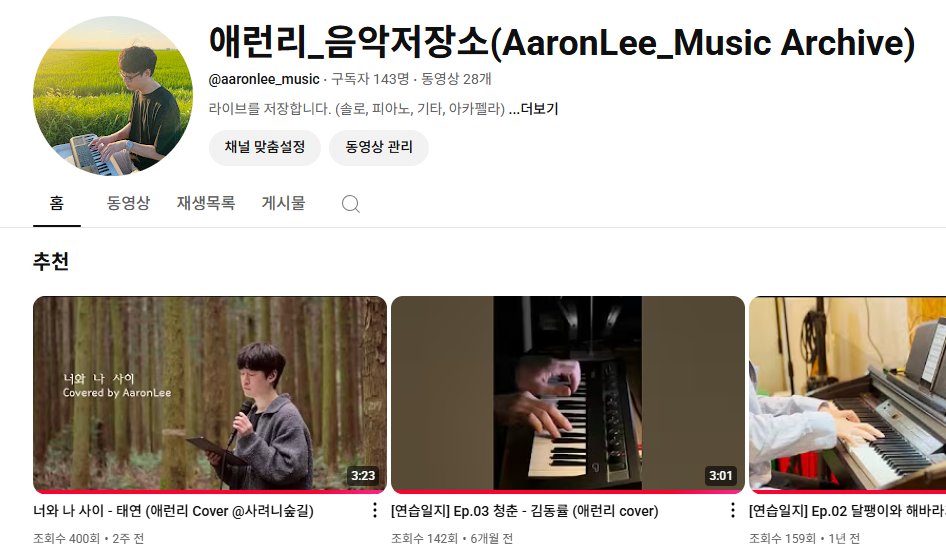Image resolution: width=946 pixels, height=551 pixels.
Task: Select the 홈 tab
Action: (57, 203)
